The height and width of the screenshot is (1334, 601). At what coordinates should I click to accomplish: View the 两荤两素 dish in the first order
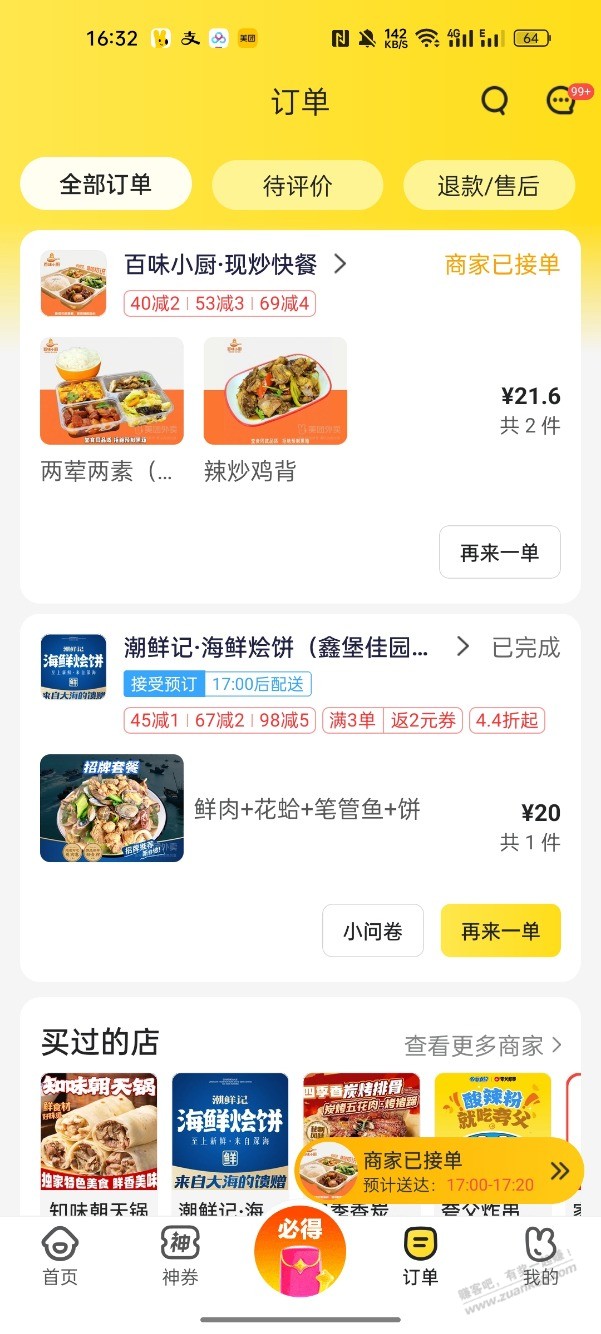coord(111,391)
